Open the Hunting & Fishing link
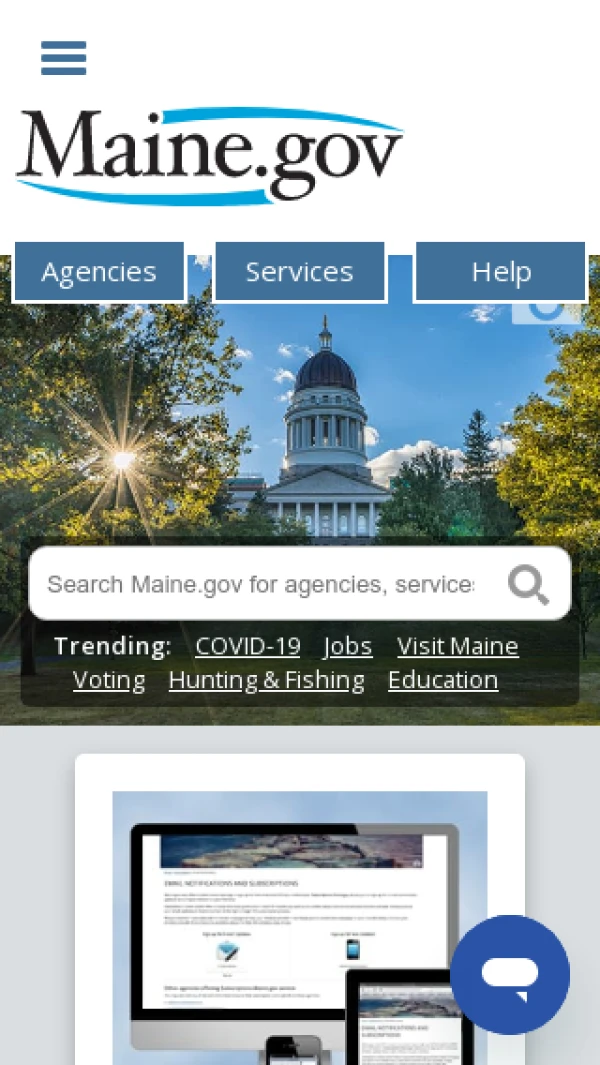 266,680
